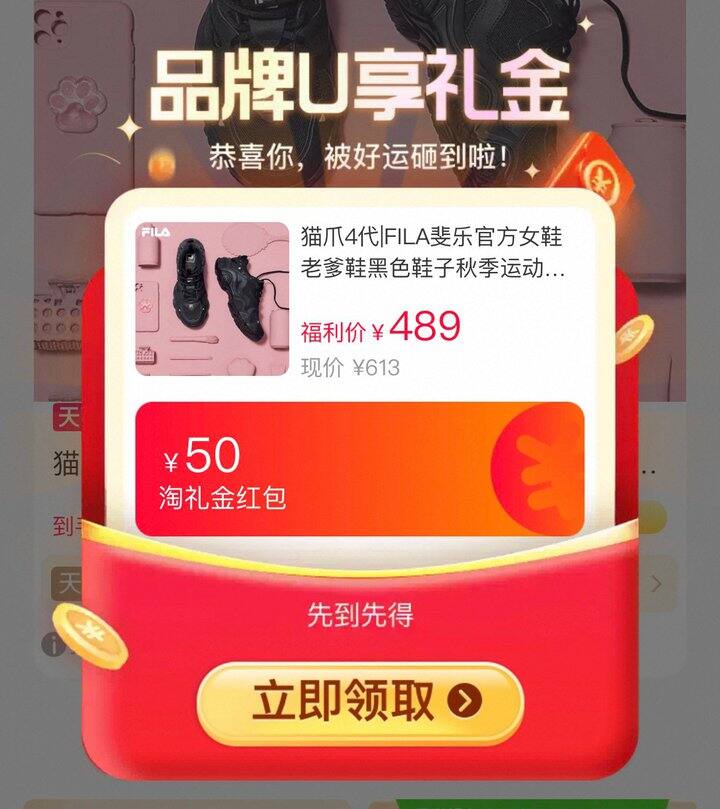Tap the ¥50 淘礼金红包 coupon
Viewport: 720px width, 809px height.
359,468
